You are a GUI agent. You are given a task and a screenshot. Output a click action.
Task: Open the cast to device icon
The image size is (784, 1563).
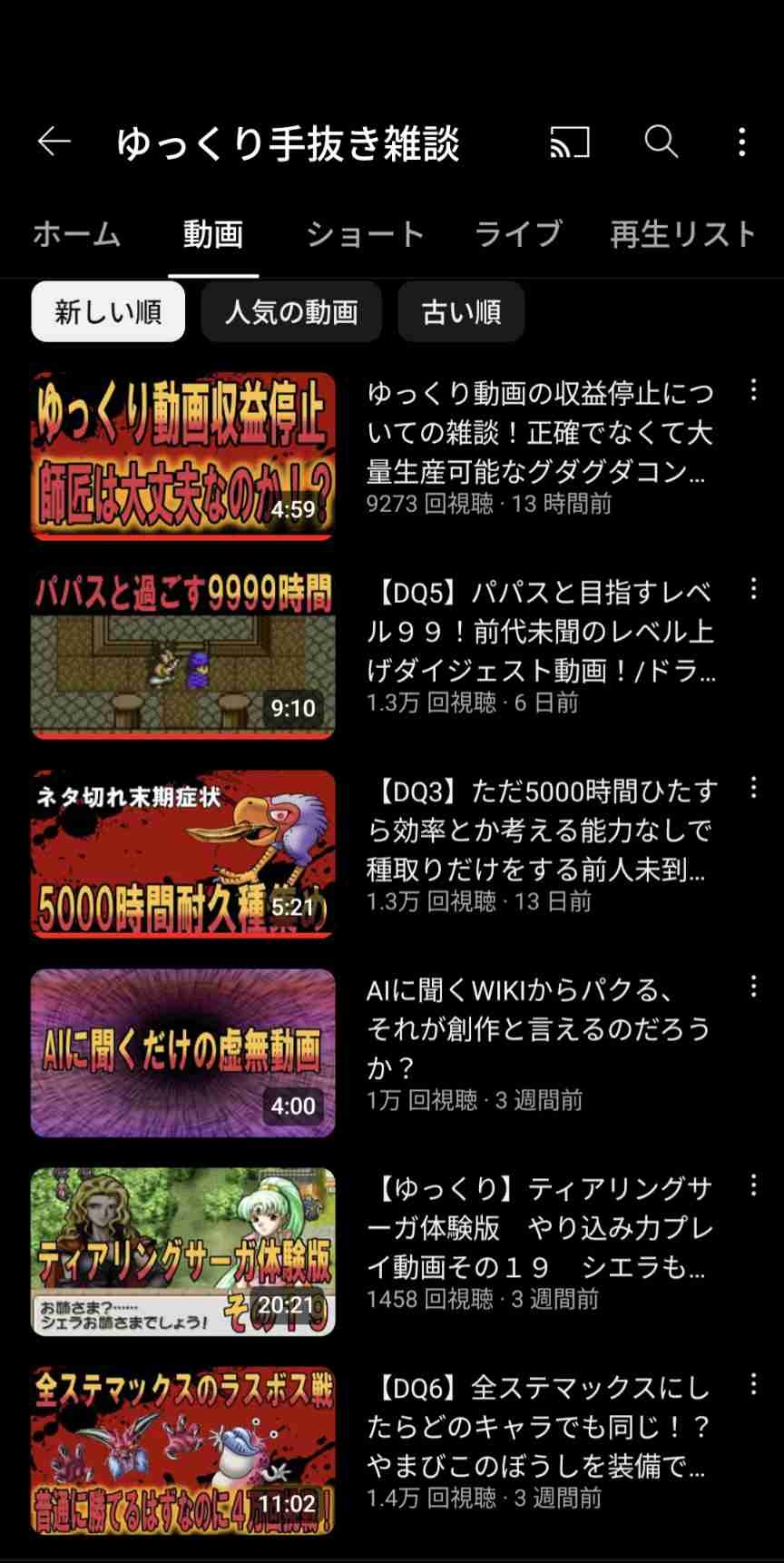point(570,143)
